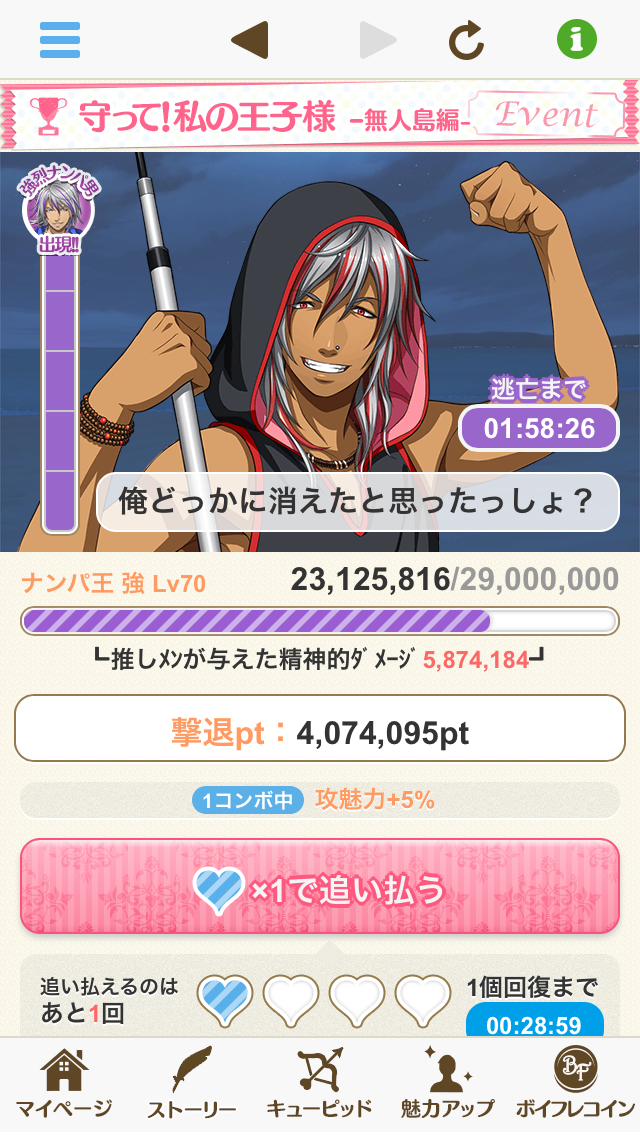This screenshot has height=1136, width=640.
Task: Open the 守って!私の王子様 event banner
Action: 320,116
